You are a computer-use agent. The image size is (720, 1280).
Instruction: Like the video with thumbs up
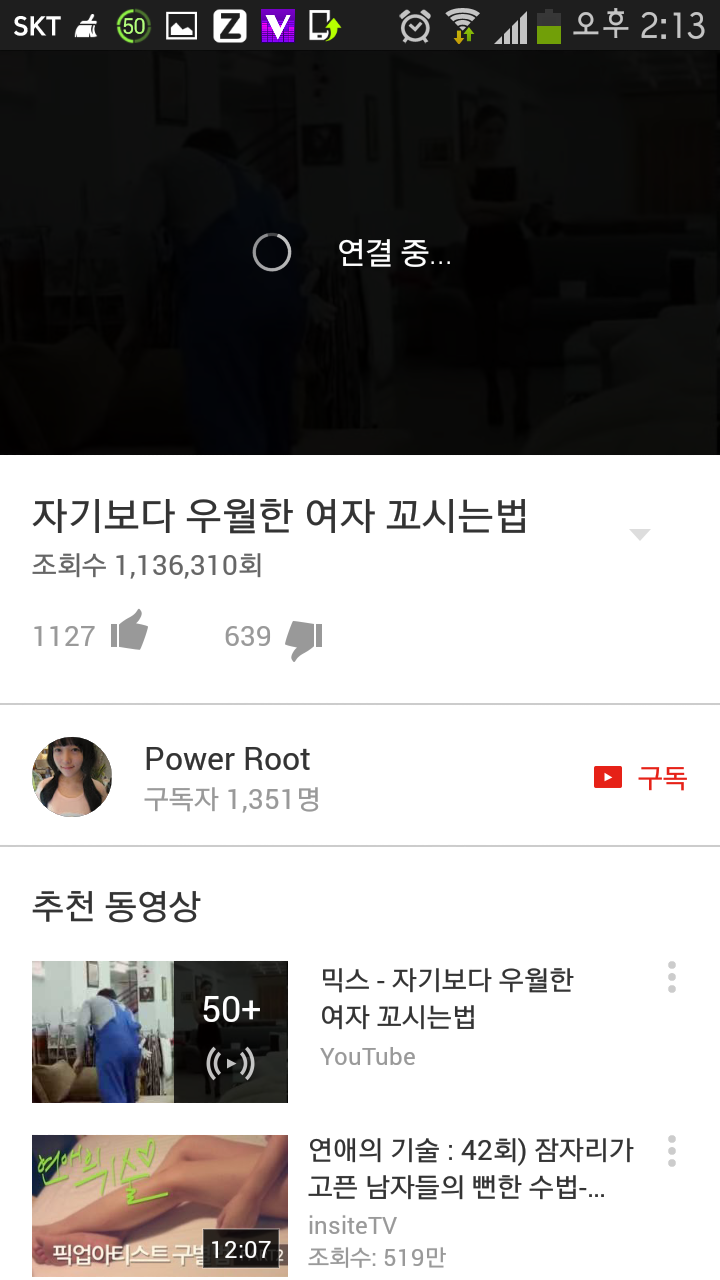point(129,632)
